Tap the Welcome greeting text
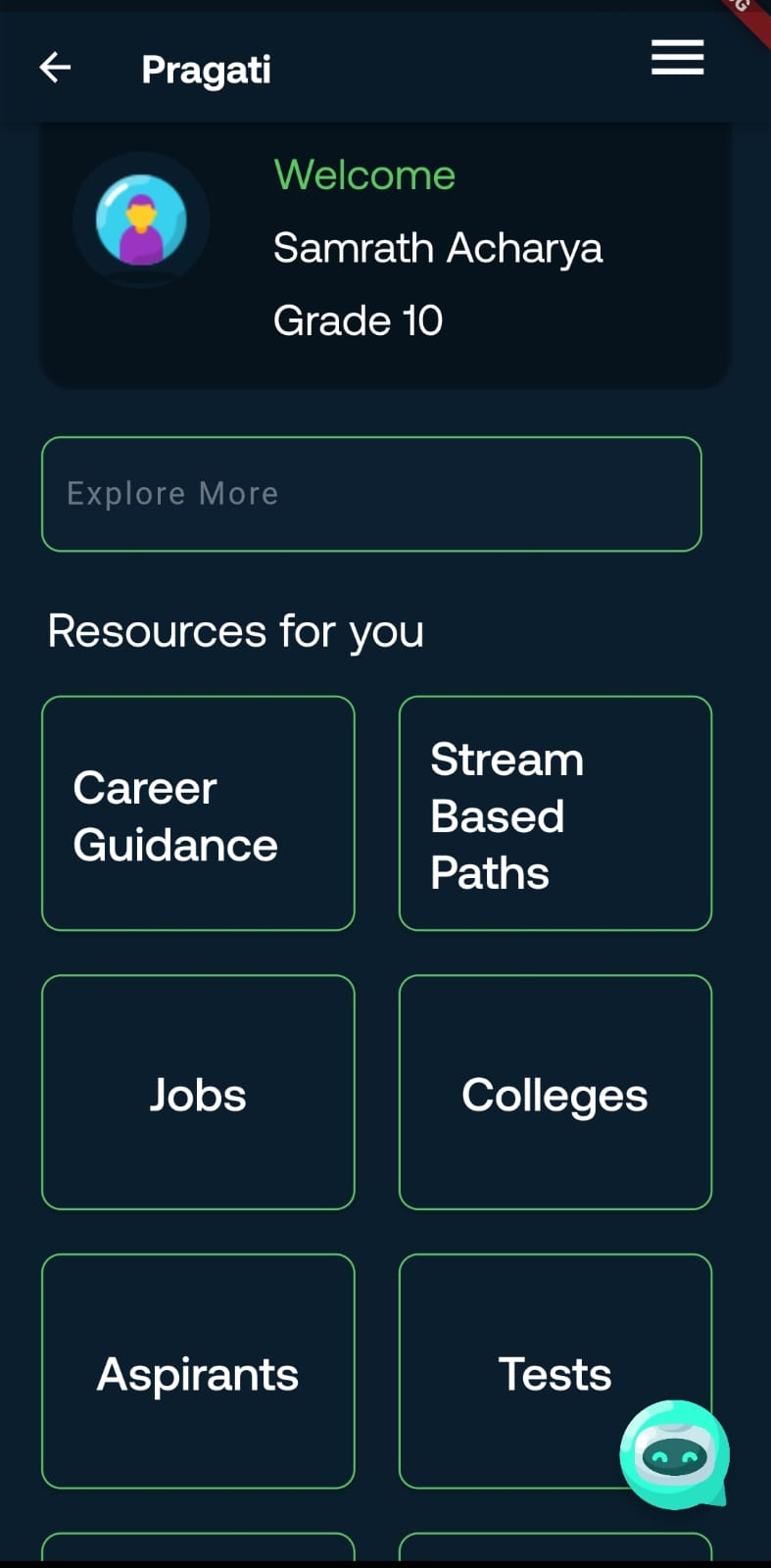This screenshot has height=1568, width=771. [364, 174]
